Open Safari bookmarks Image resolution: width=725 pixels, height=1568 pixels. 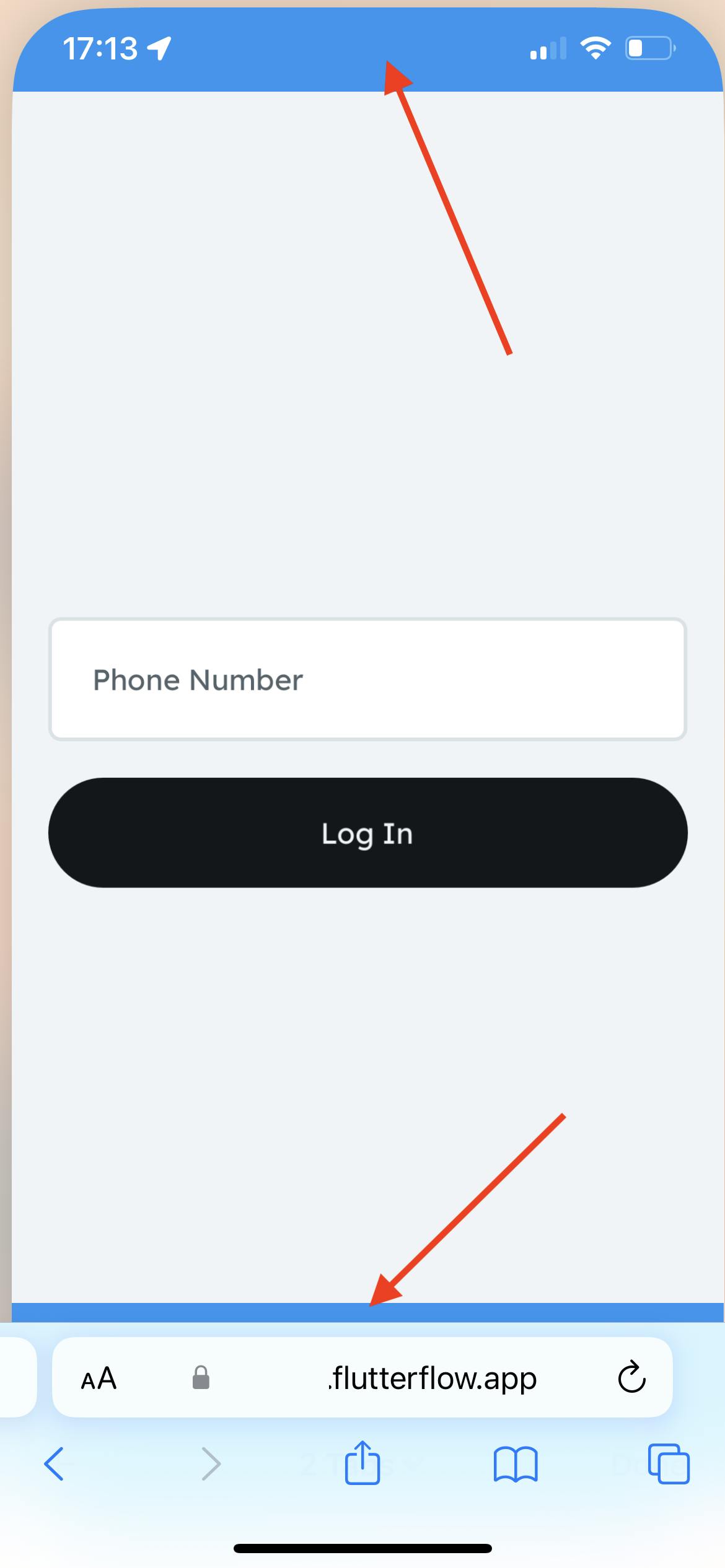516,1464
